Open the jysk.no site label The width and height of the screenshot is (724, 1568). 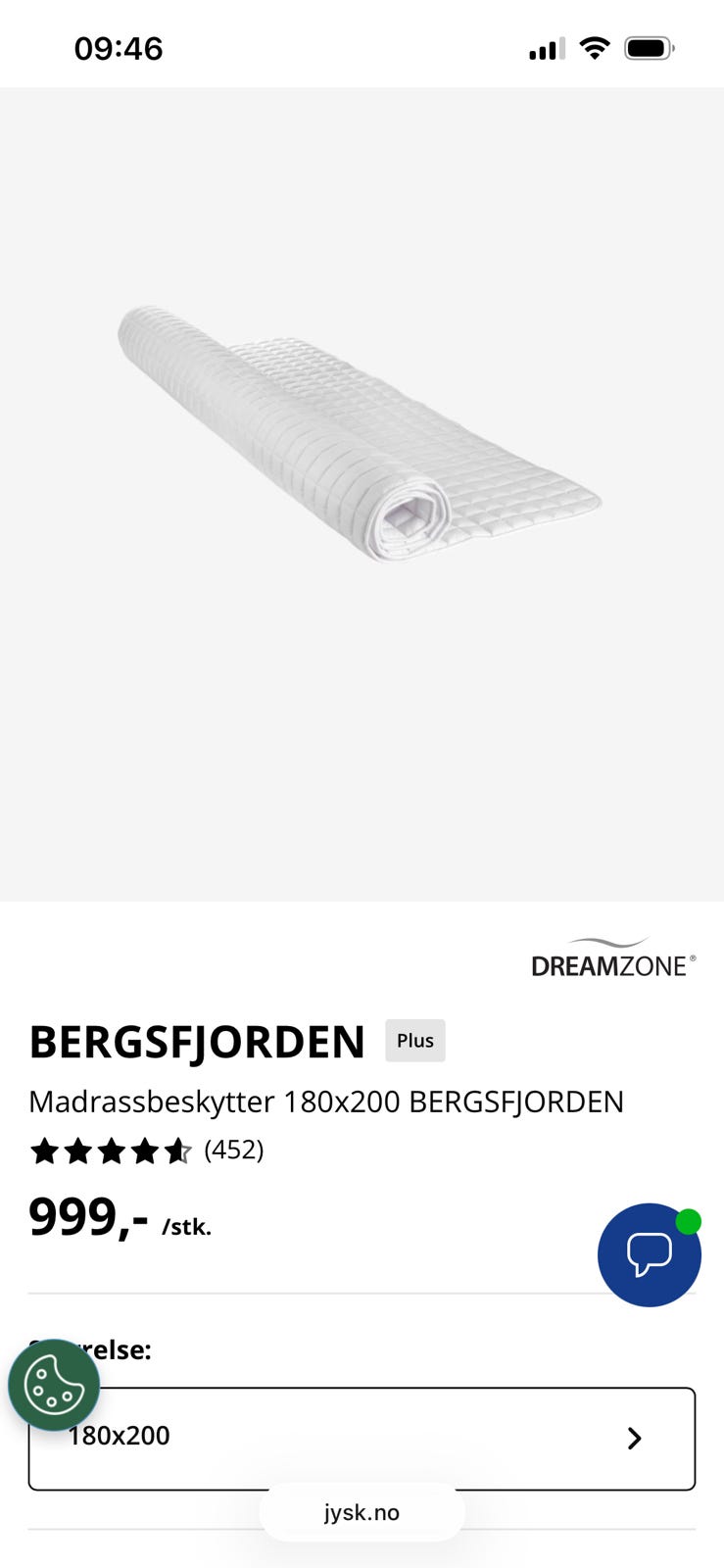[362, 1512]
